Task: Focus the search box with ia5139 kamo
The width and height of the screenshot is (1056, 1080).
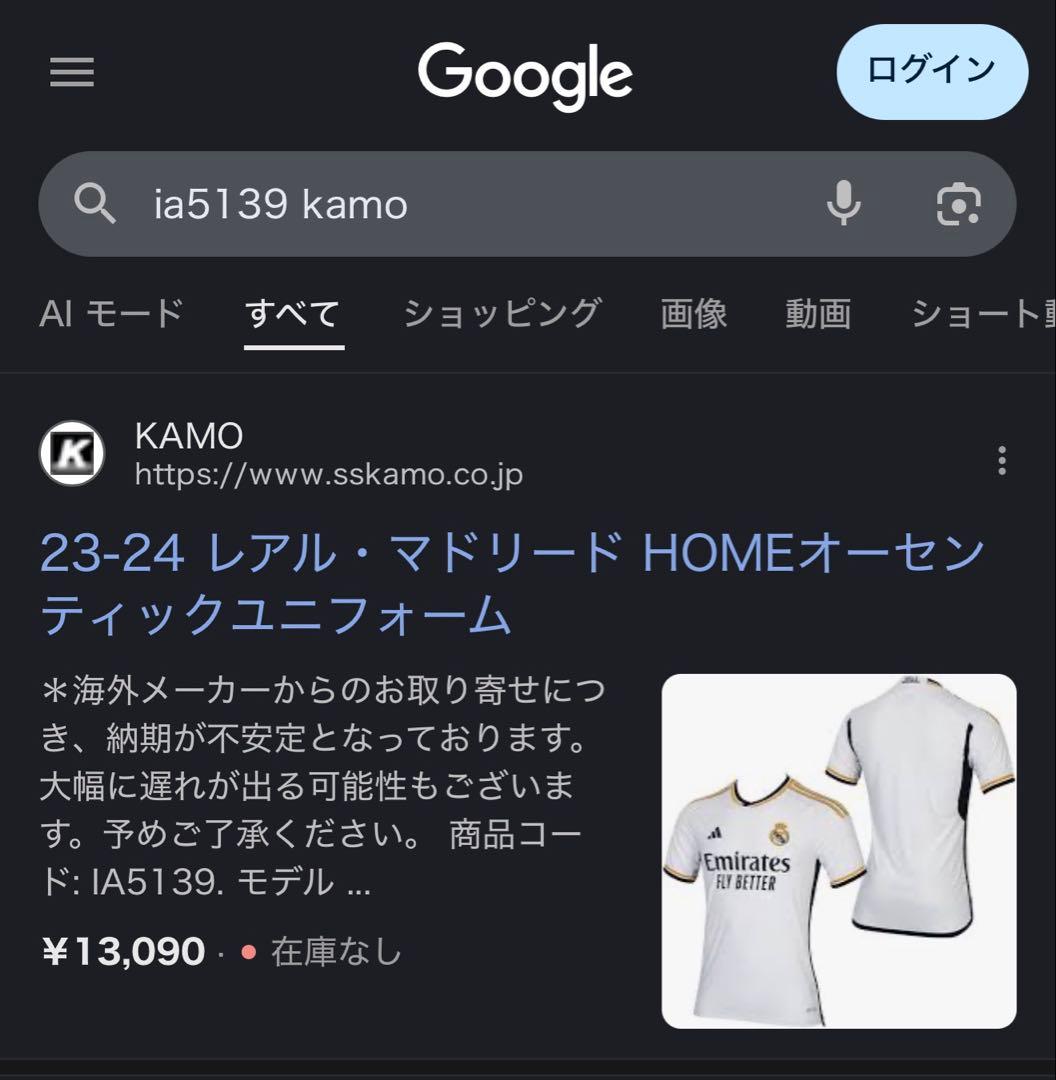Action: [460, 205]
